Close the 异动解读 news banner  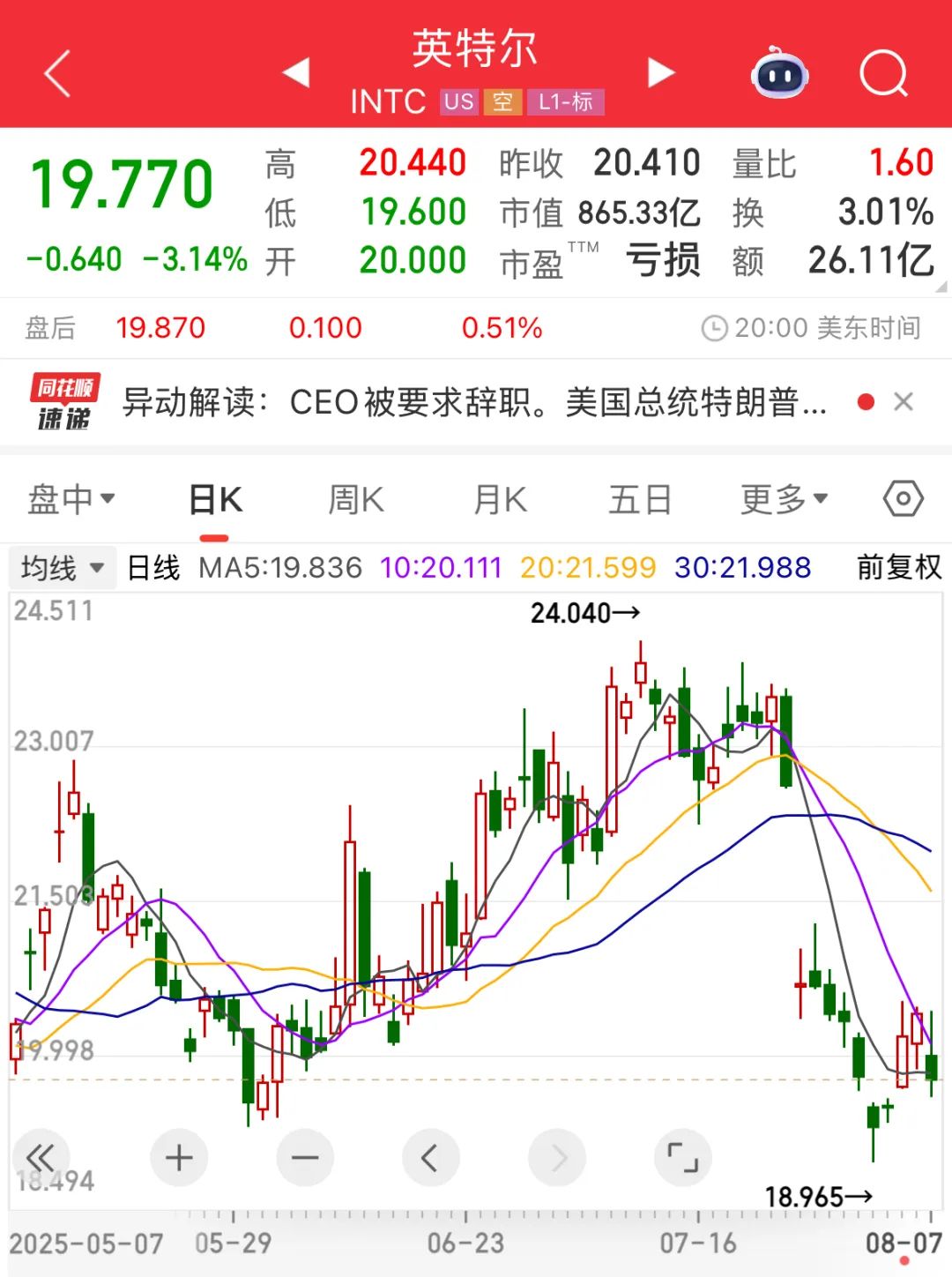[x=904, y=401]
